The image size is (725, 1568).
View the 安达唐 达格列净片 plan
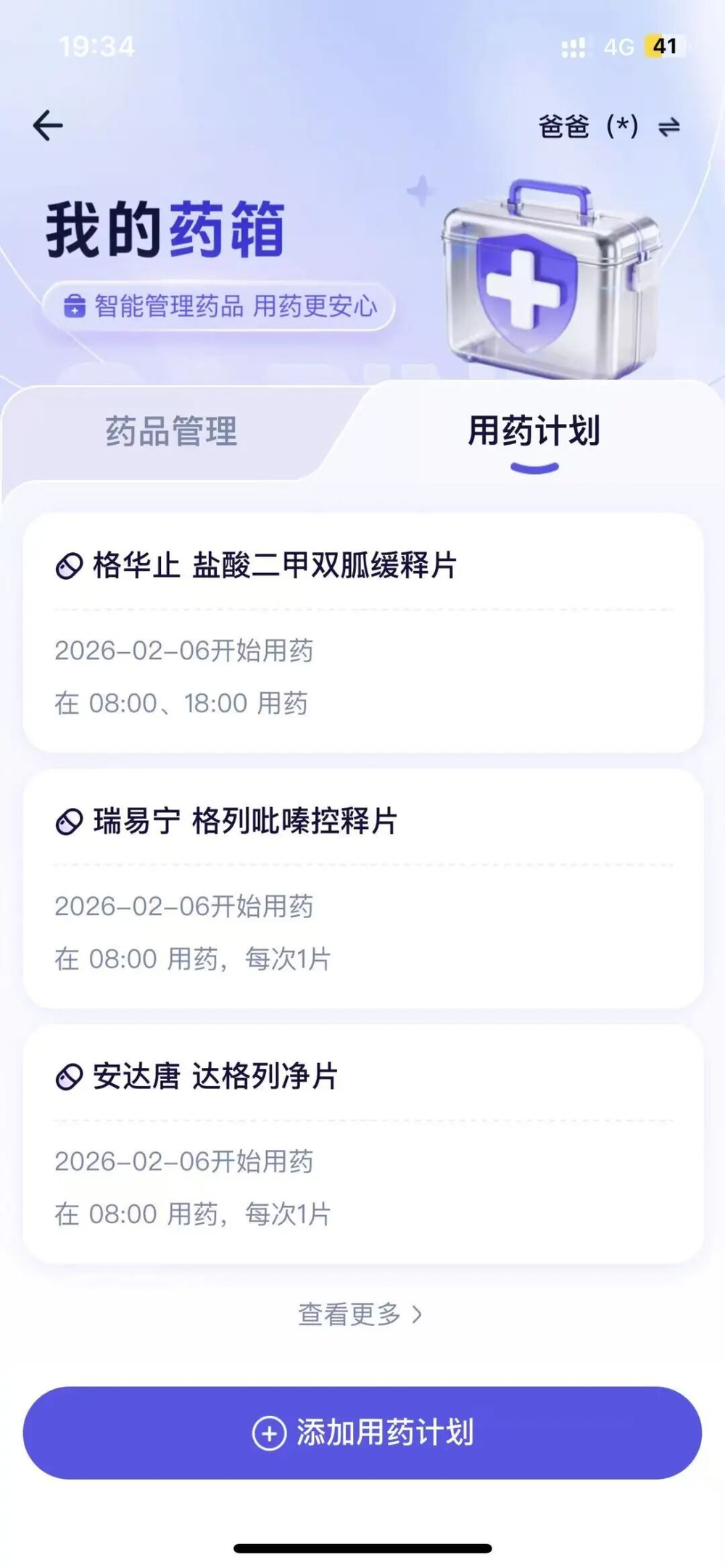[x=362, y=1143]
